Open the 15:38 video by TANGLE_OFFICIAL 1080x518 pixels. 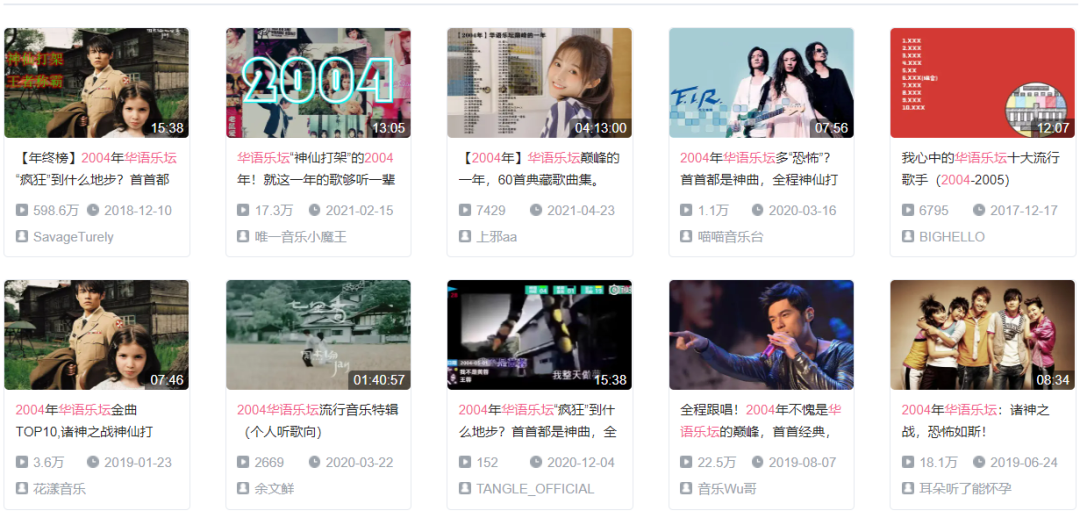tap(539, 335)
